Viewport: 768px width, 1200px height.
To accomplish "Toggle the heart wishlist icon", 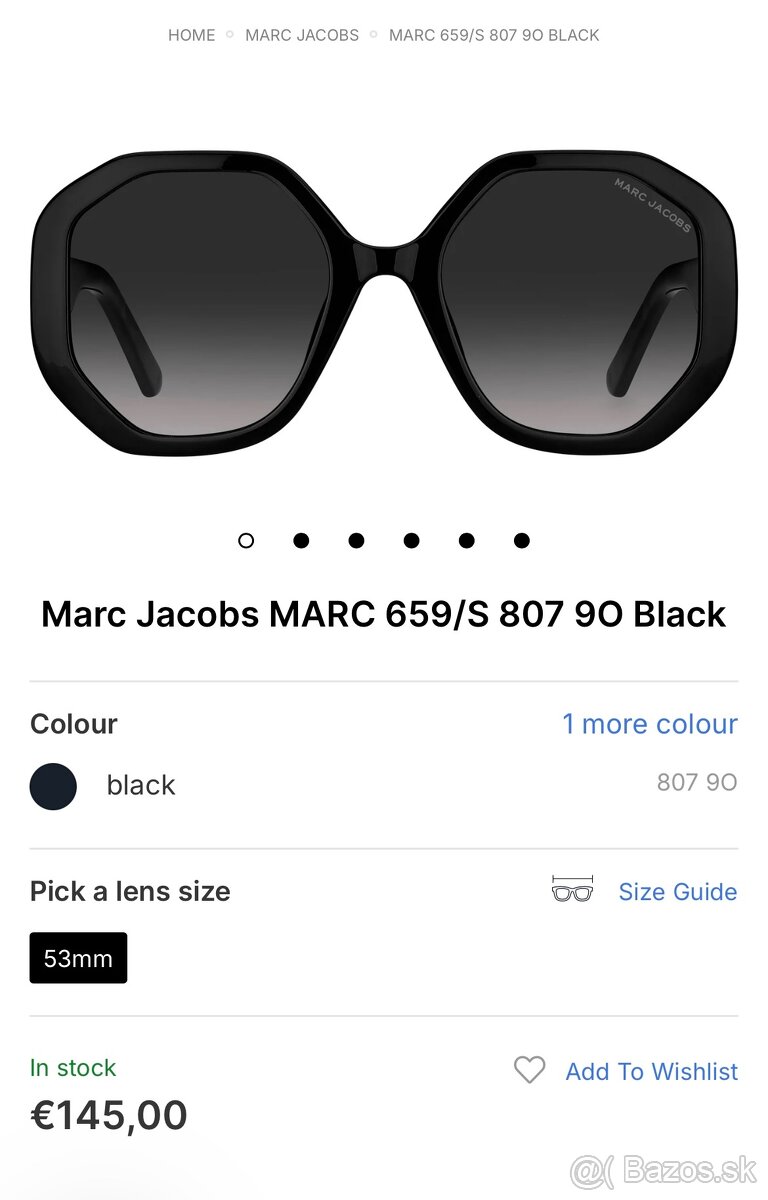I will click(528, 1071).
